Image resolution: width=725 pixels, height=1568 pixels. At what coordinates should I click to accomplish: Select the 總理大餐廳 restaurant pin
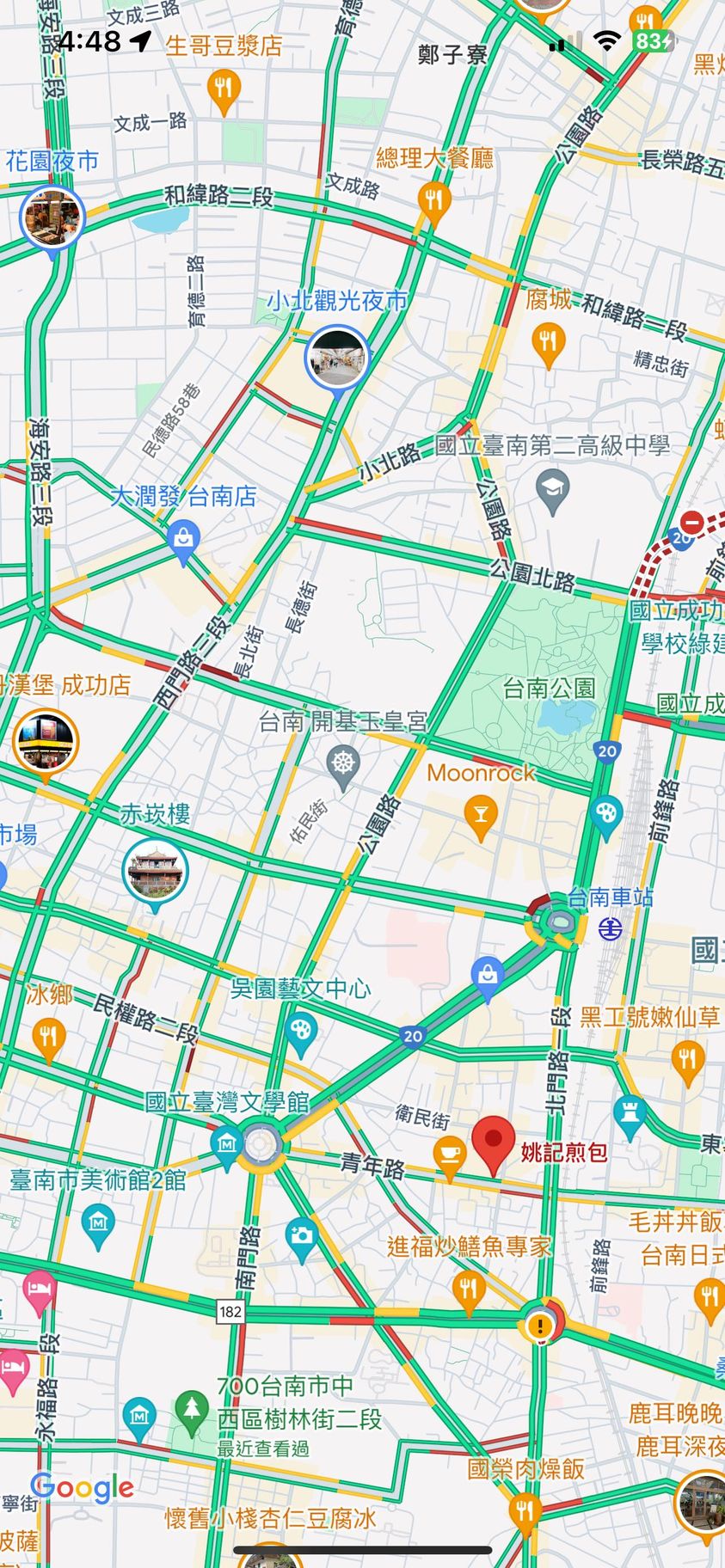(434, 201)
